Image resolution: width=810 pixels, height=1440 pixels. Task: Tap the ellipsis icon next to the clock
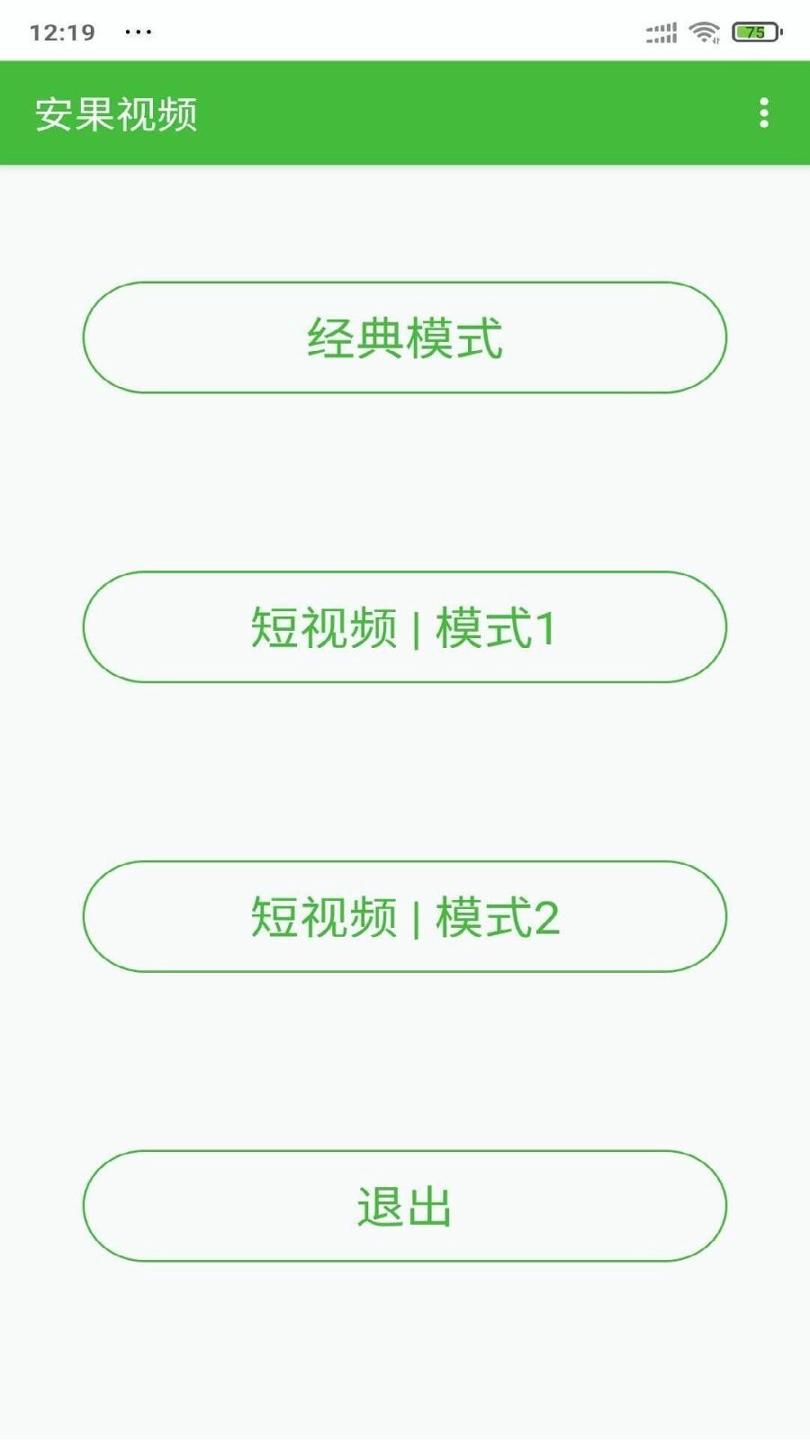pos(136,35)
